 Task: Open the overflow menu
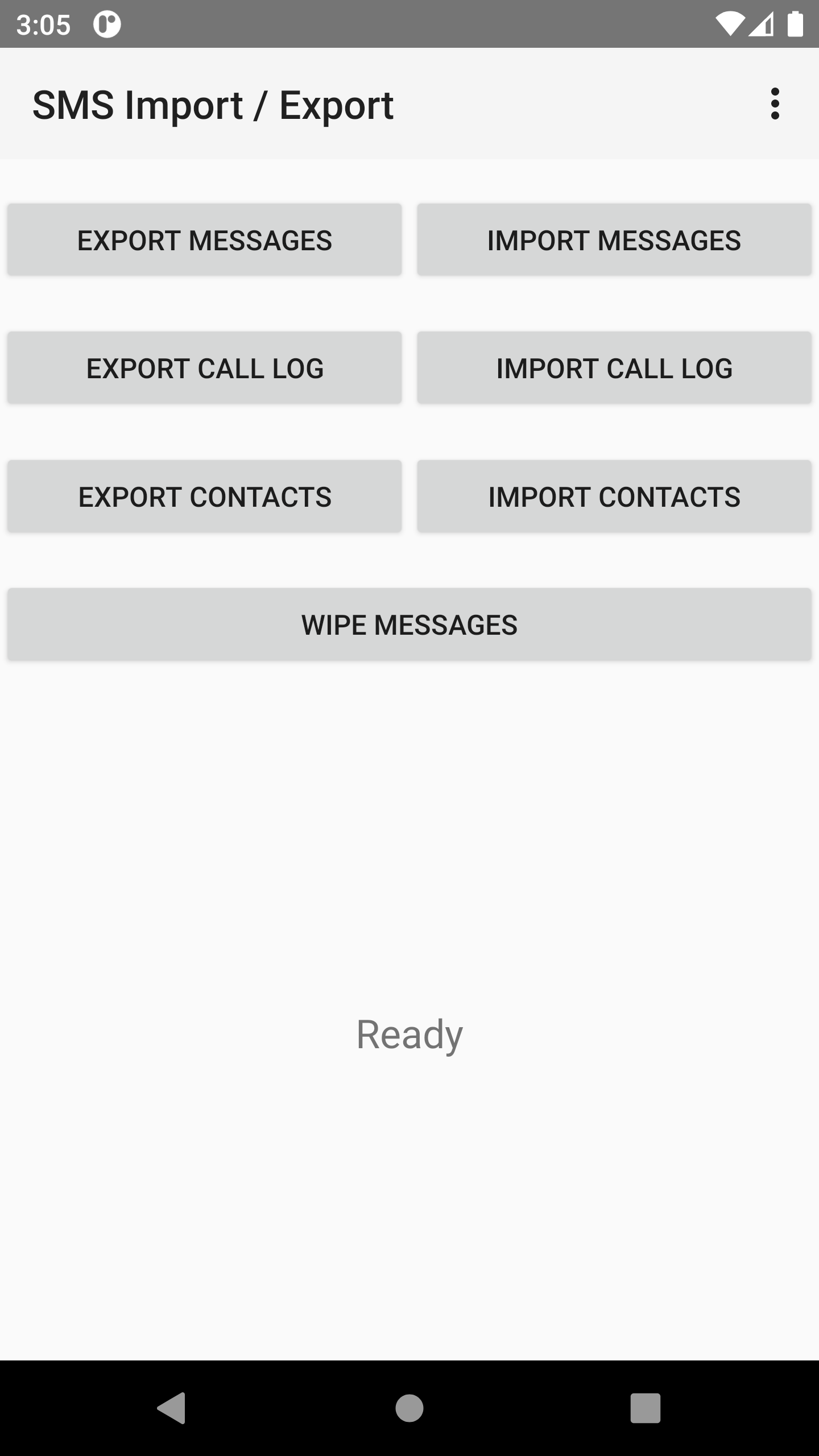click(775, 104)
